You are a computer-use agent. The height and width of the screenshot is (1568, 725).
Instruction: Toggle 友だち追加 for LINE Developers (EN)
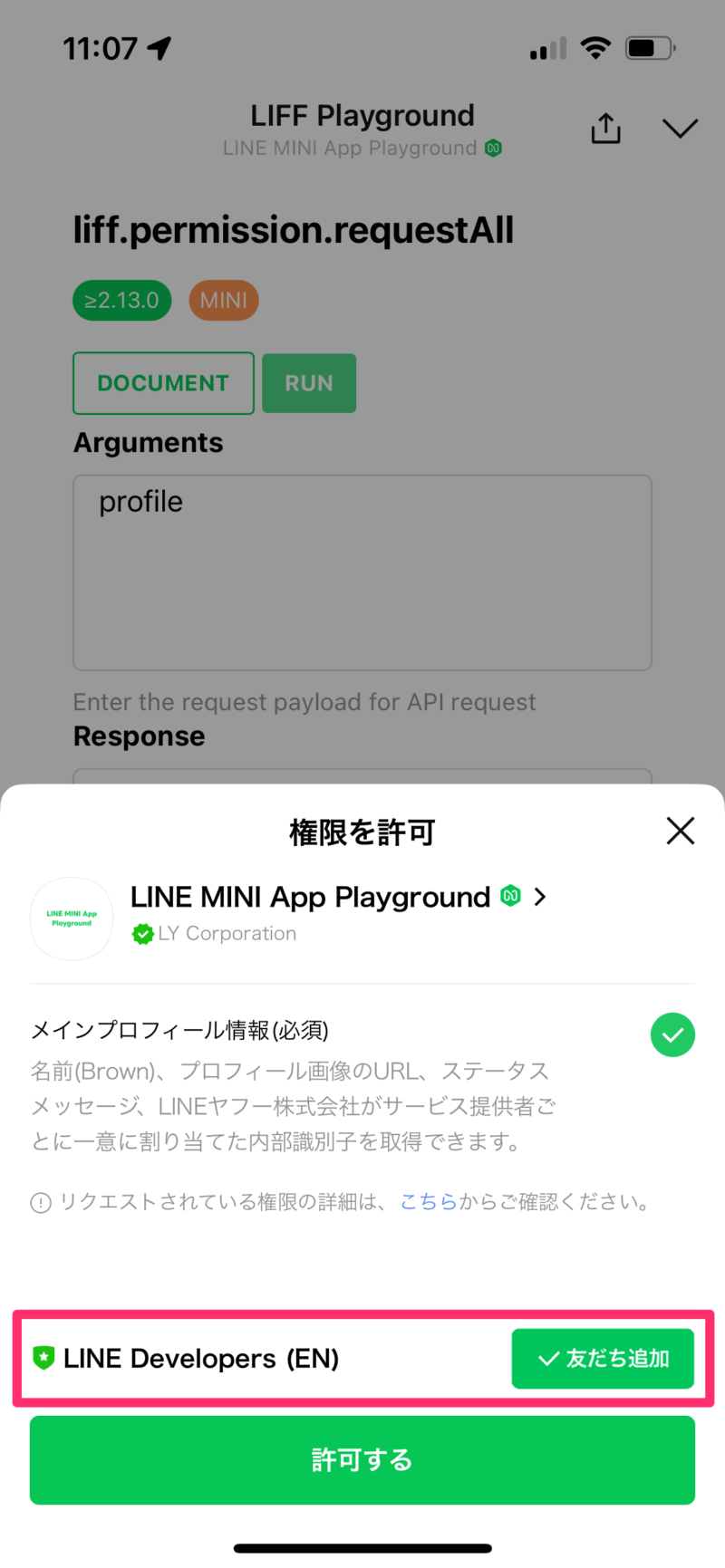pyautogui.click(x=603, y=1359)
